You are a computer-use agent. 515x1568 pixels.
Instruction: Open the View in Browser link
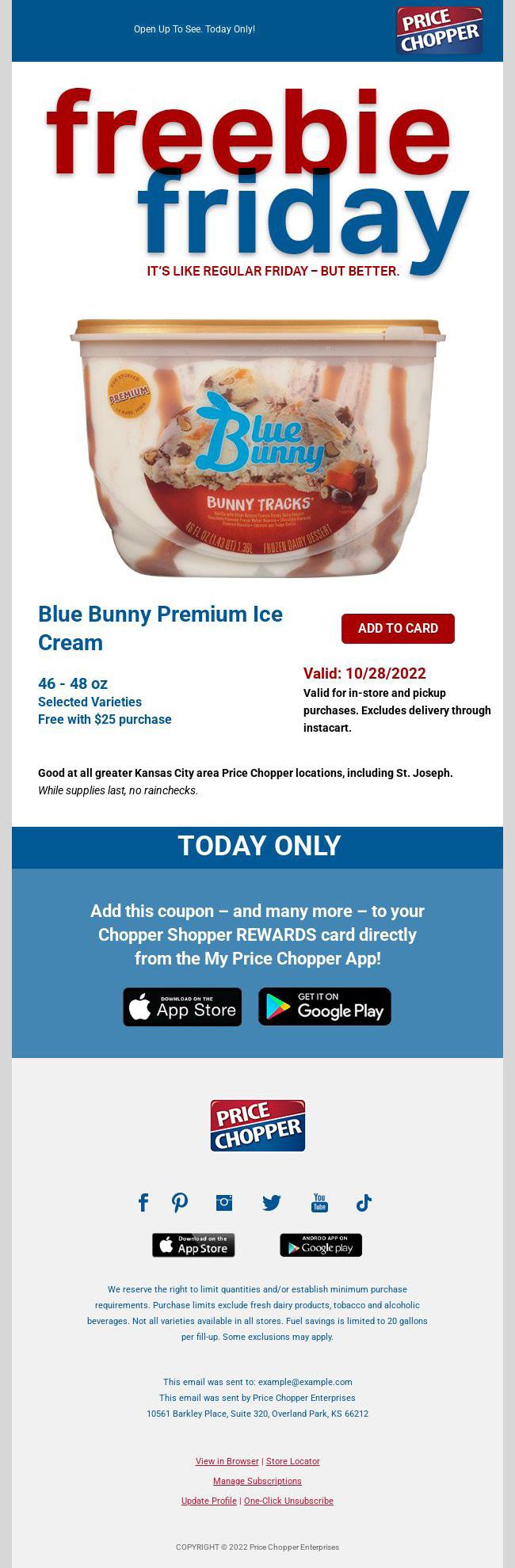[x=227, y=1461]
